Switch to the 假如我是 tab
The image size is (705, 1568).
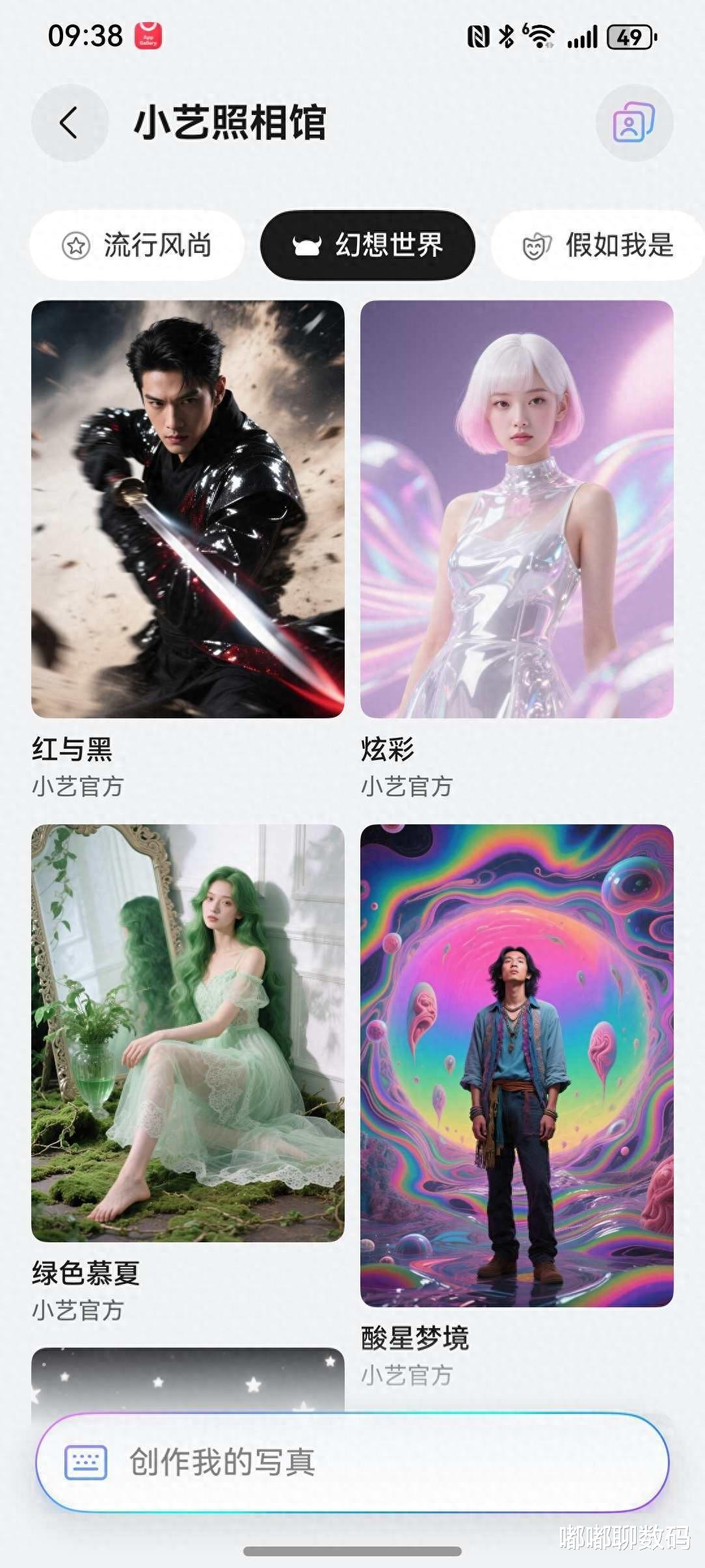click(598, 246)
